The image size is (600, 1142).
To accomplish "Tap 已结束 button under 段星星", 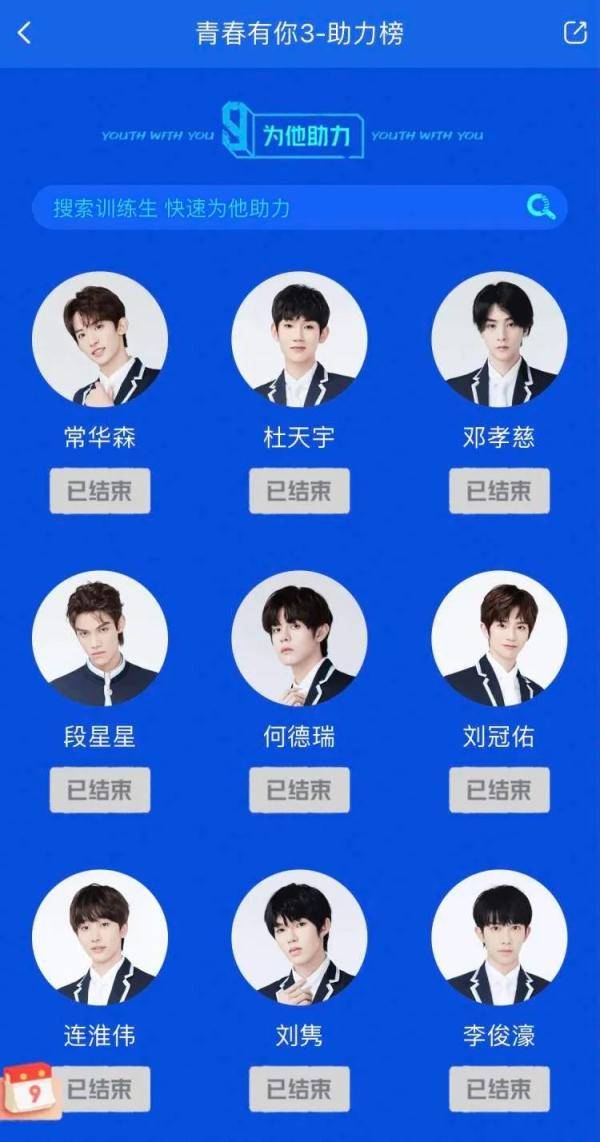I will (100, 790).
